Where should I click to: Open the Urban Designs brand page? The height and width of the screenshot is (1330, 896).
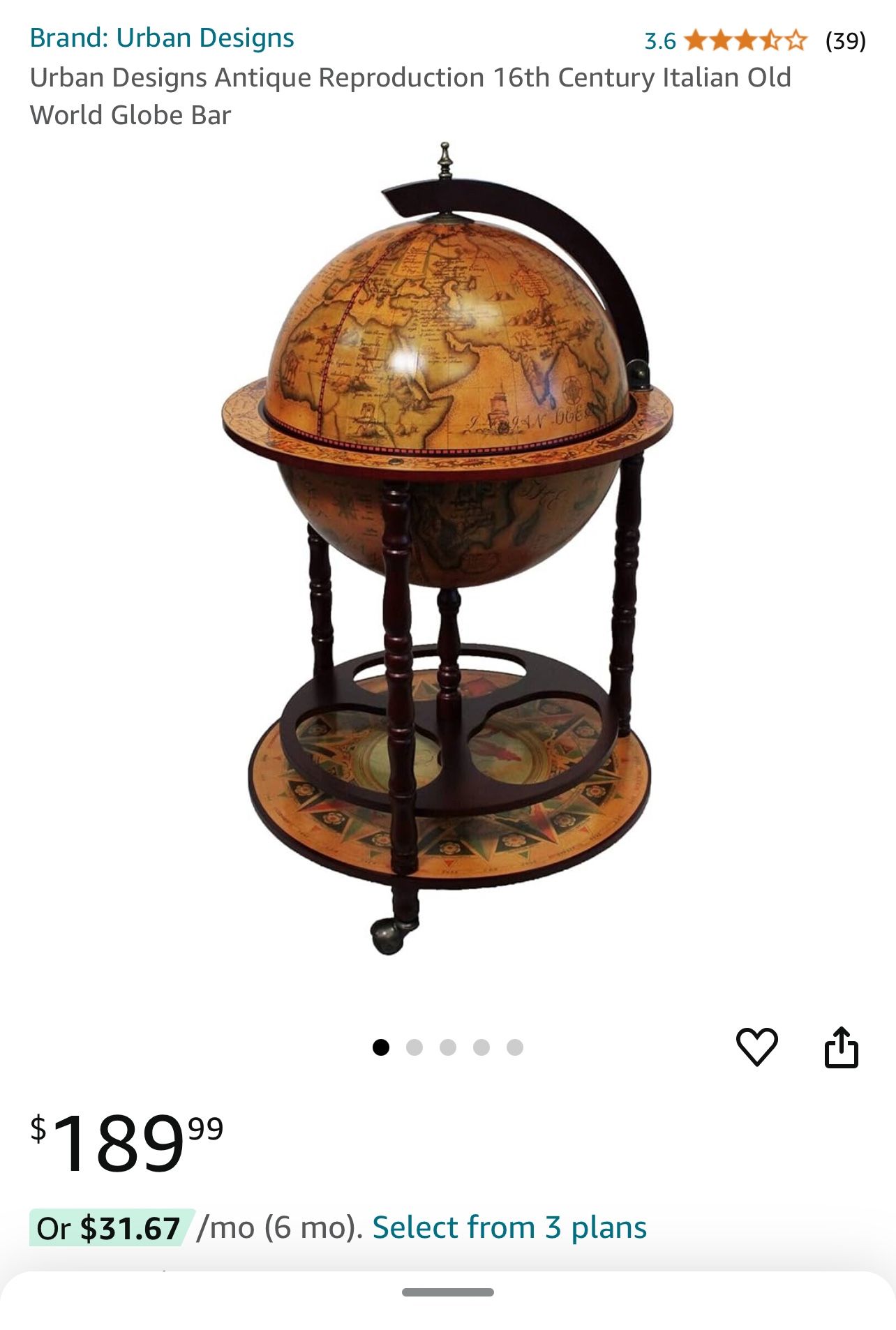pos(162,38)
